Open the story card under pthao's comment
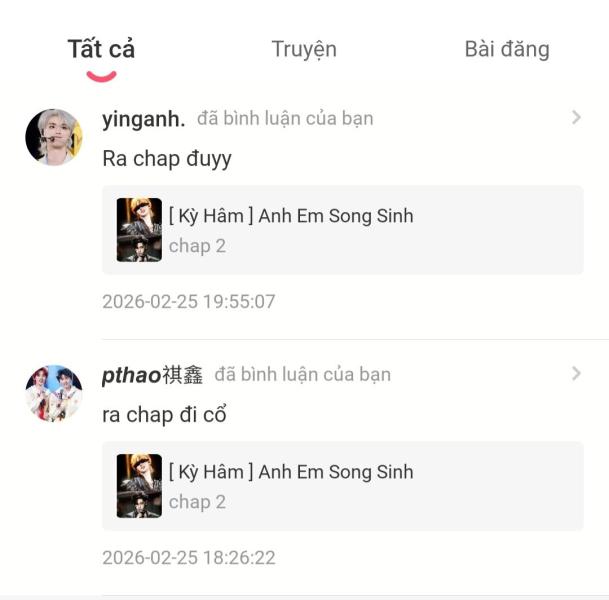Screen dimensions: 609x600 (342, 486)
